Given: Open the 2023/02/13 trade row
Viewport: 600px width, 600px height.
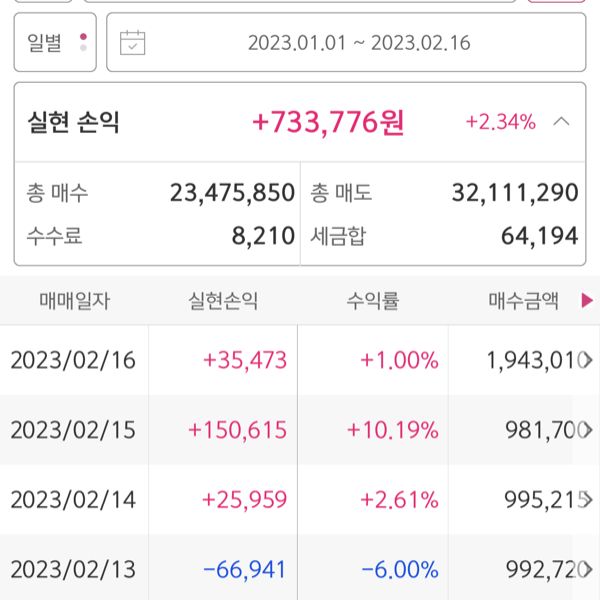Looking at the screenshot, I should (x=300, y=569).
